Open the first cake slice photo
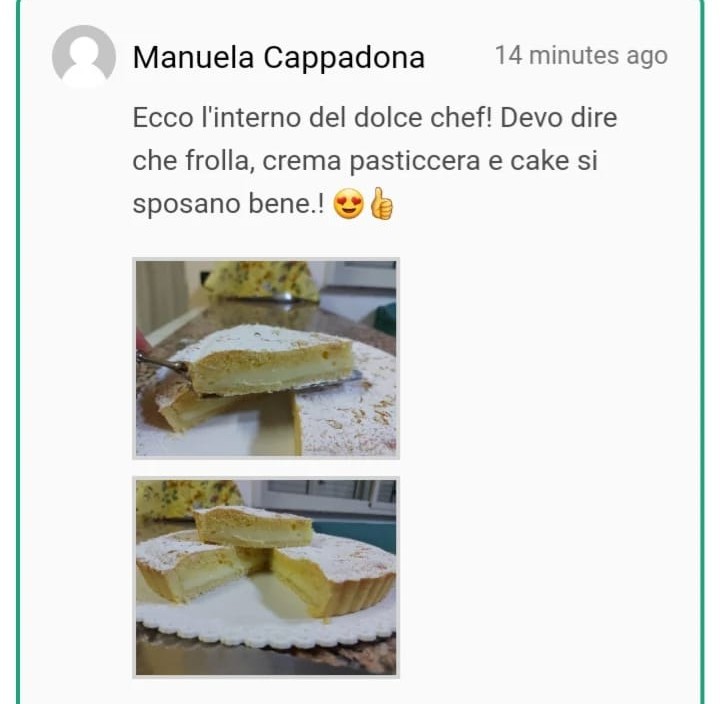The height and width of the screenshot is (704, 720). coord(266,358)
